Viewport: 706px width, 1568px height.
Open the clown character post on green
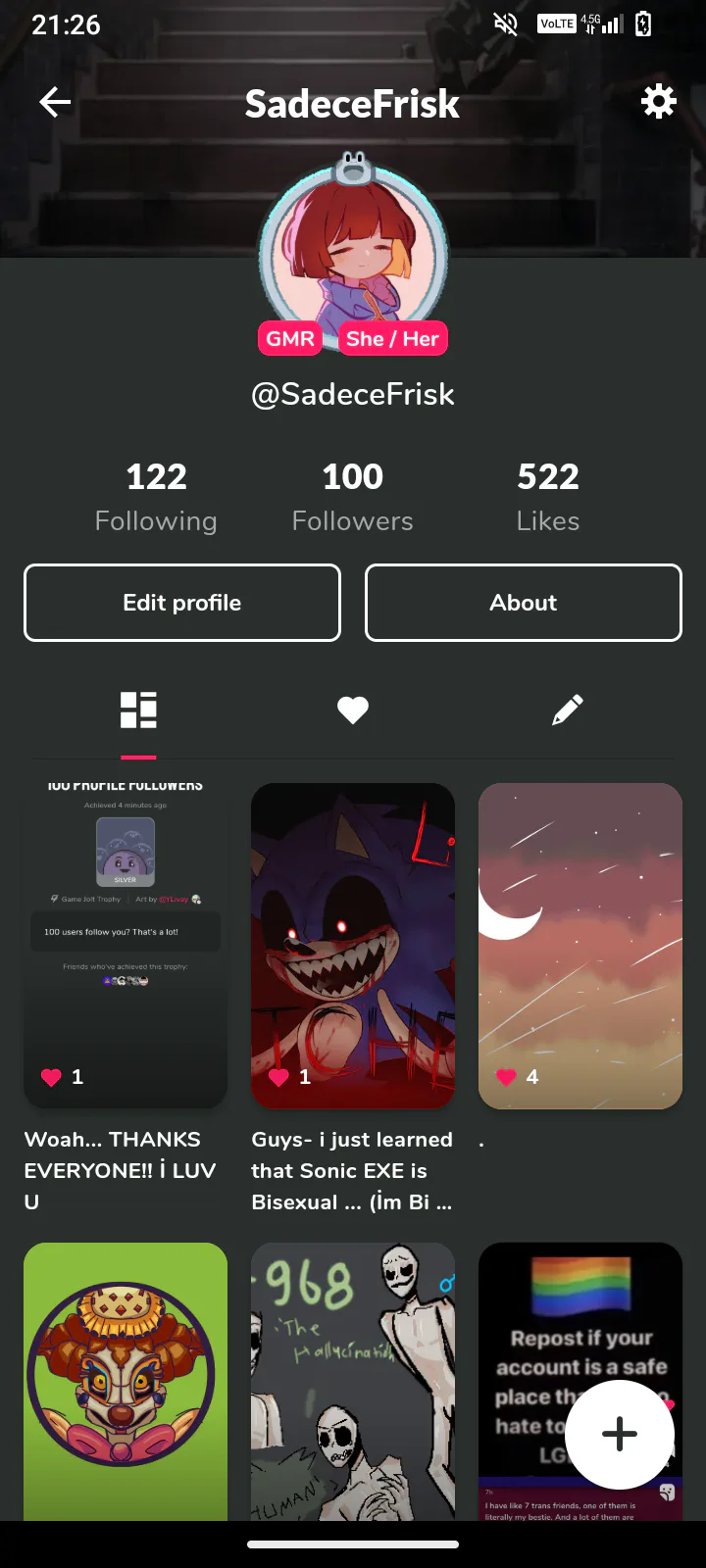coord(126,1382)
